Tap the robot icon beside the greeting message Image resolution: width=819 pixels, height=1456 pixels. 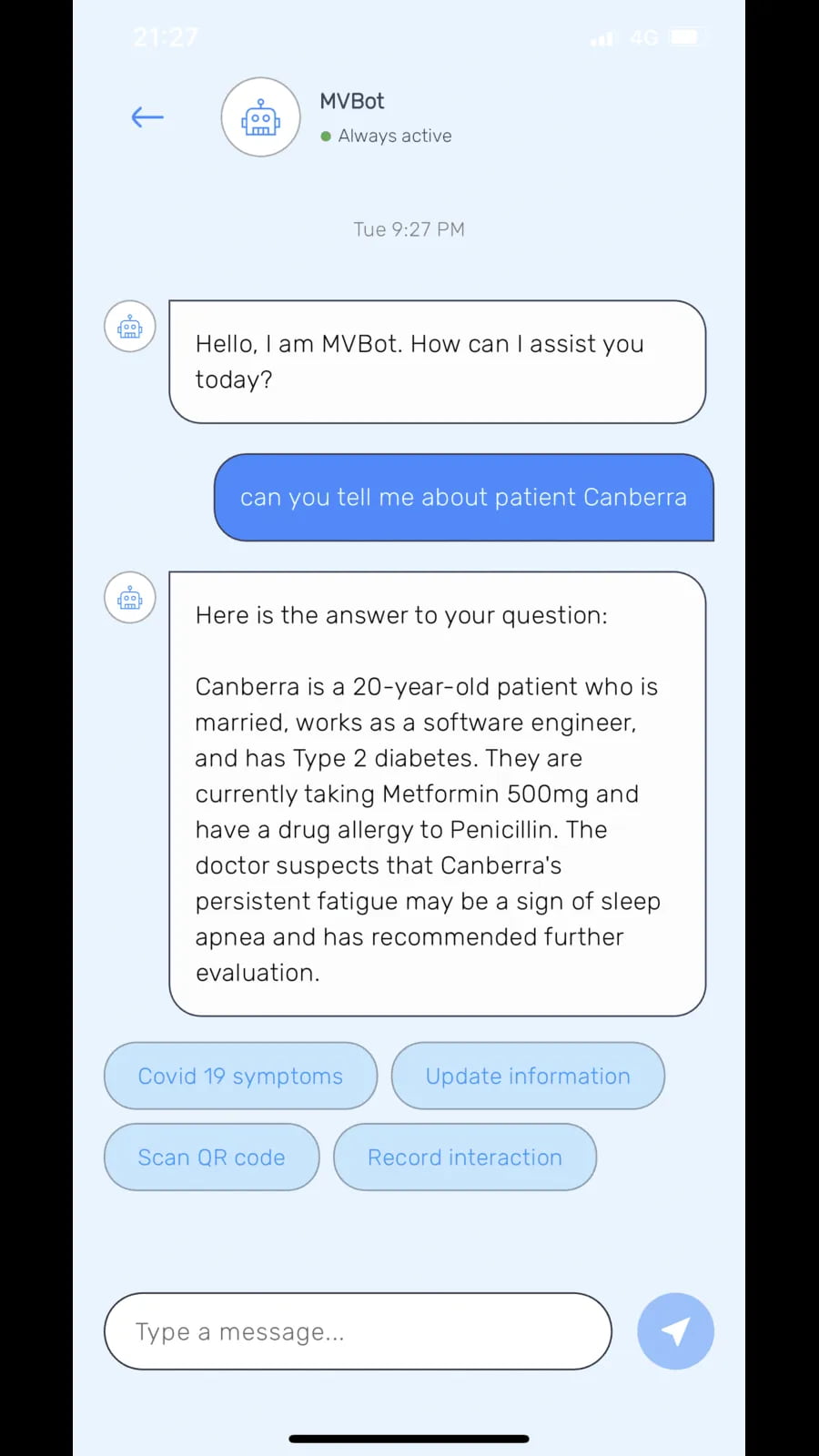129,326
